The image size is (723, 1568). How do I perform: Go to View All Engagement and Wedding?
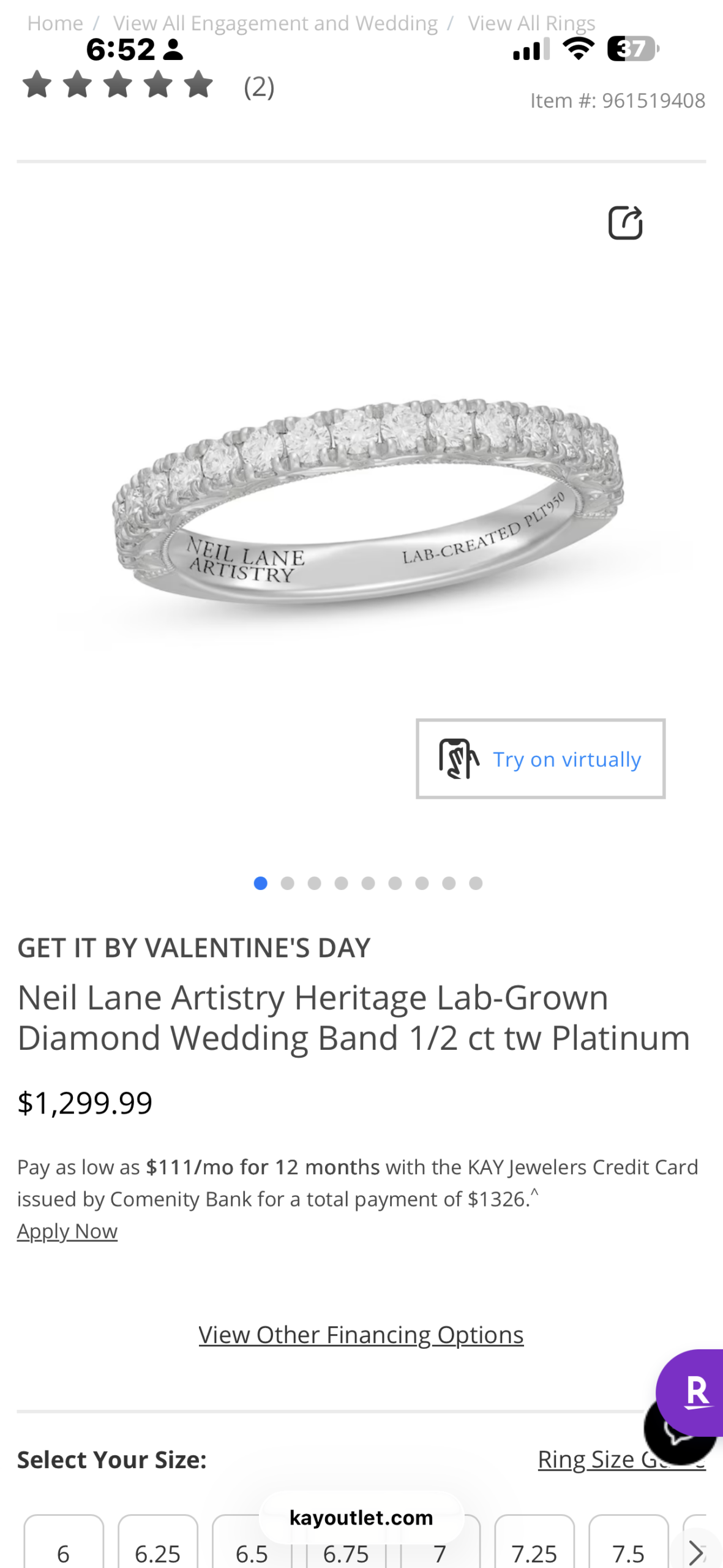pos(275,23)
